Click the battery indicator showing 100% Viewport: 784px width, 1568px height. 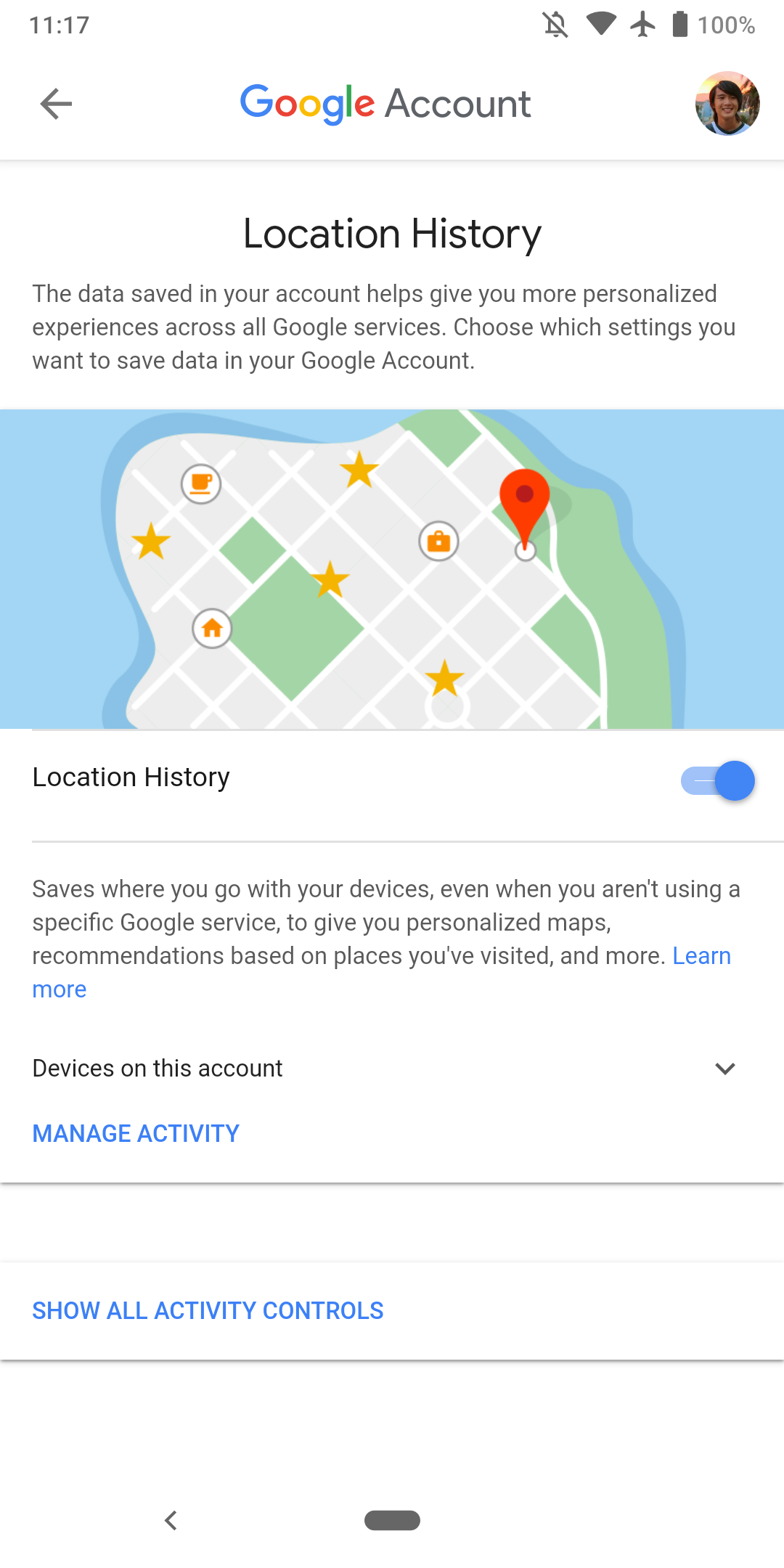pyautogui.click(x=679, y=24)
